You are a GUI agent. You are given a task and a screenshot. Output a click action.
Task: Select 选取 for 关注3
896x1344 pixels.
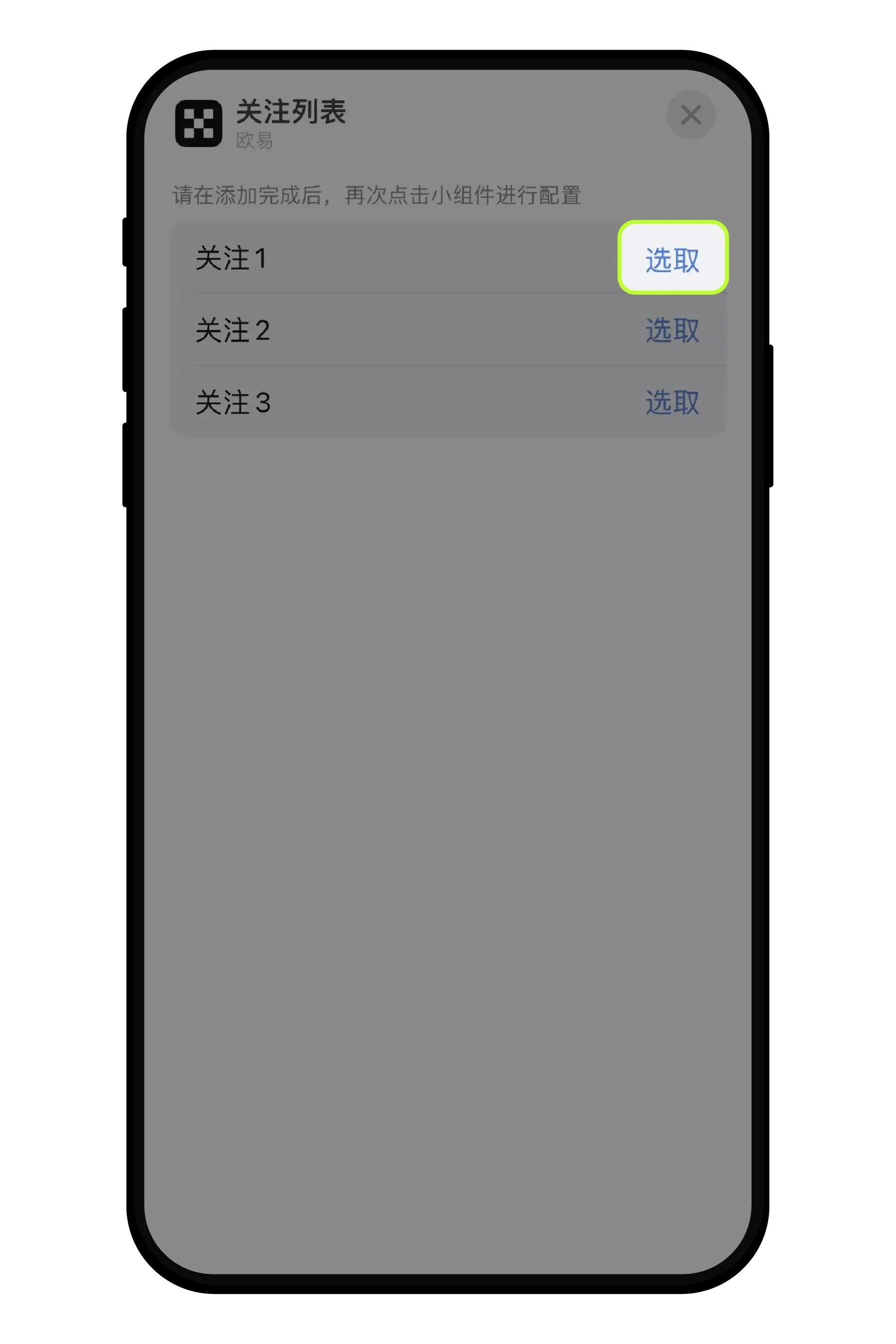click(672, 402)
